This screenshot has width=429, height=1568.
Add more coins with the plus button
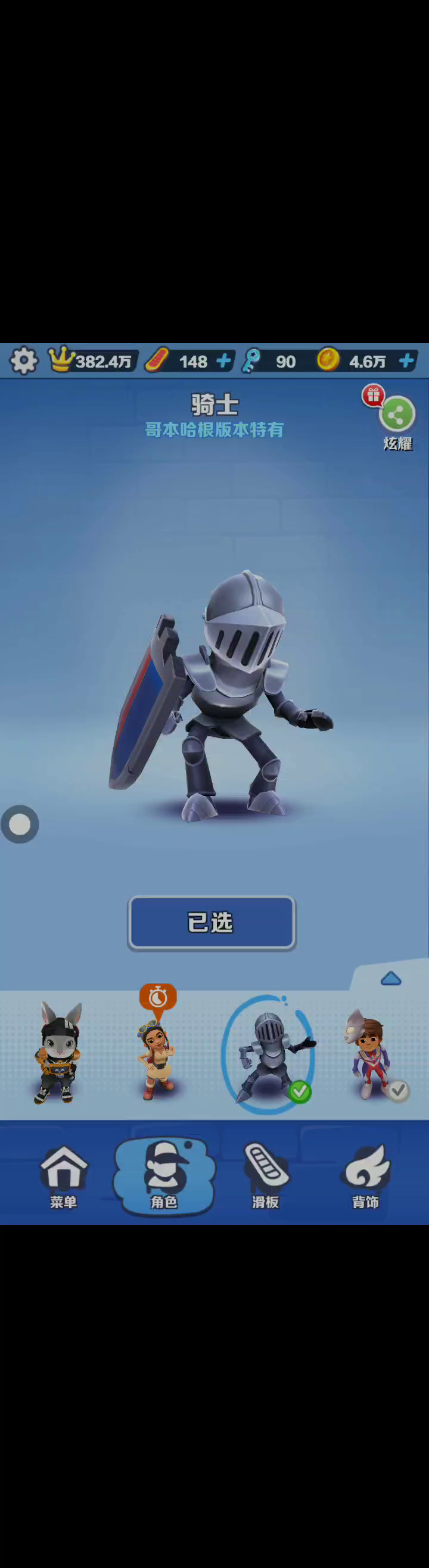point(406,361)
